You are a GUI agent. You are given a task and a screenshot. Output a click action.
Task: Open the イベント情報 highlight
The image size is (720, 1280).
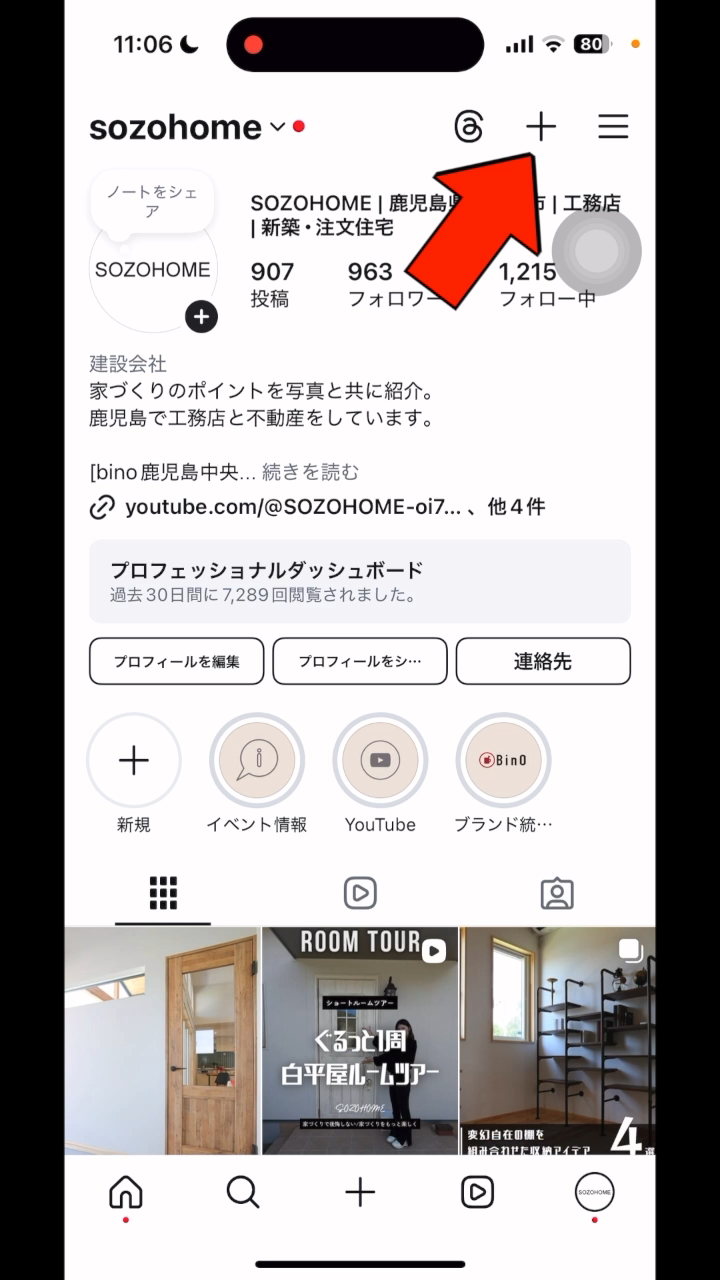click(257, 761)
